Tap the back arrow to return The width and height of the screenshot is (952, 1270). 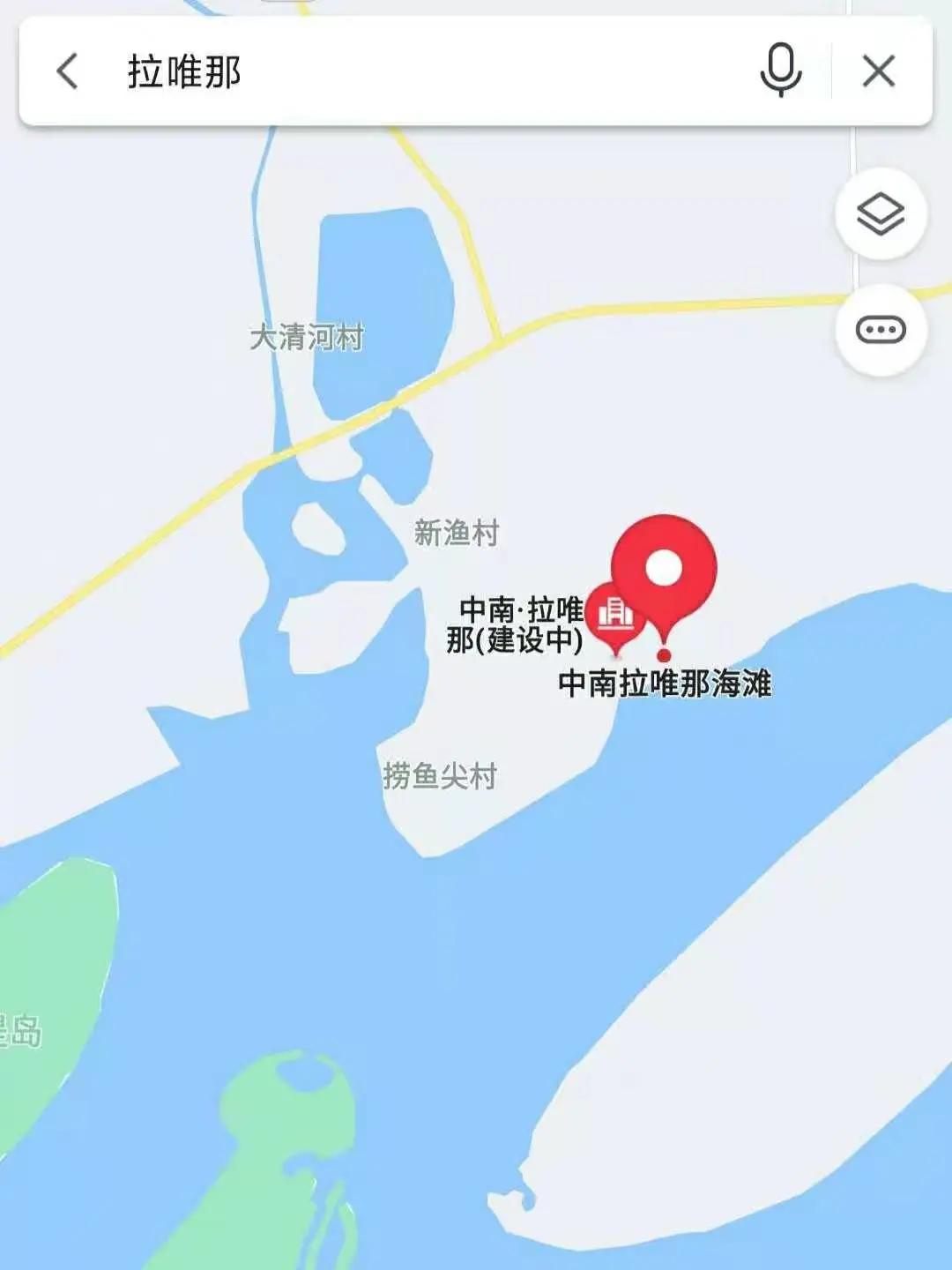pyautogui.click(x=66, y=73)
